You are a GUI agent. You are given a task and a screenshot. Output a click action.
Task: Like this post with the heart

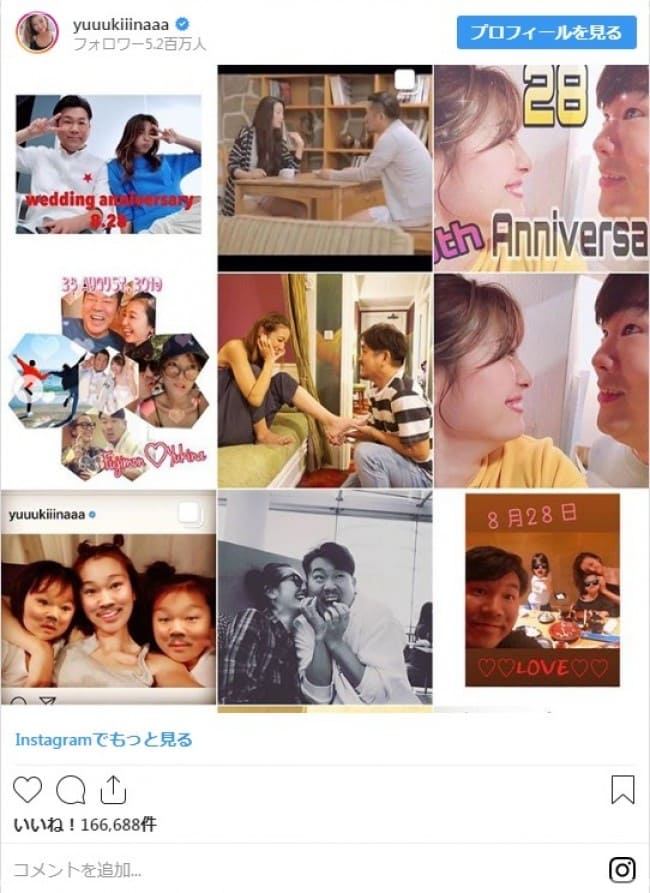point(28,790)
